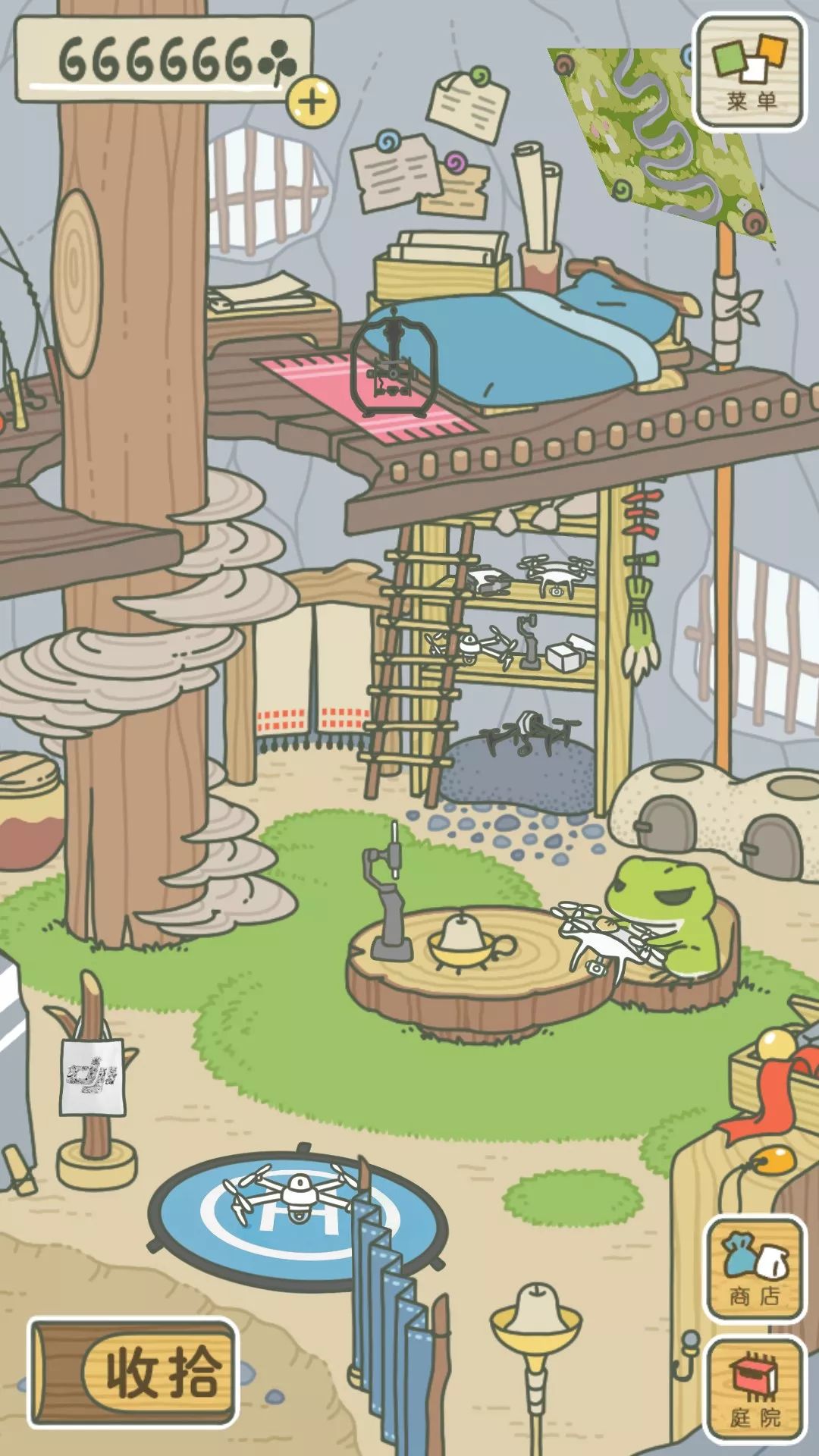The height and width of the screenshot is (1456, 819).
Task: Open the 商店 shop
Action: tap(754, 1269)
